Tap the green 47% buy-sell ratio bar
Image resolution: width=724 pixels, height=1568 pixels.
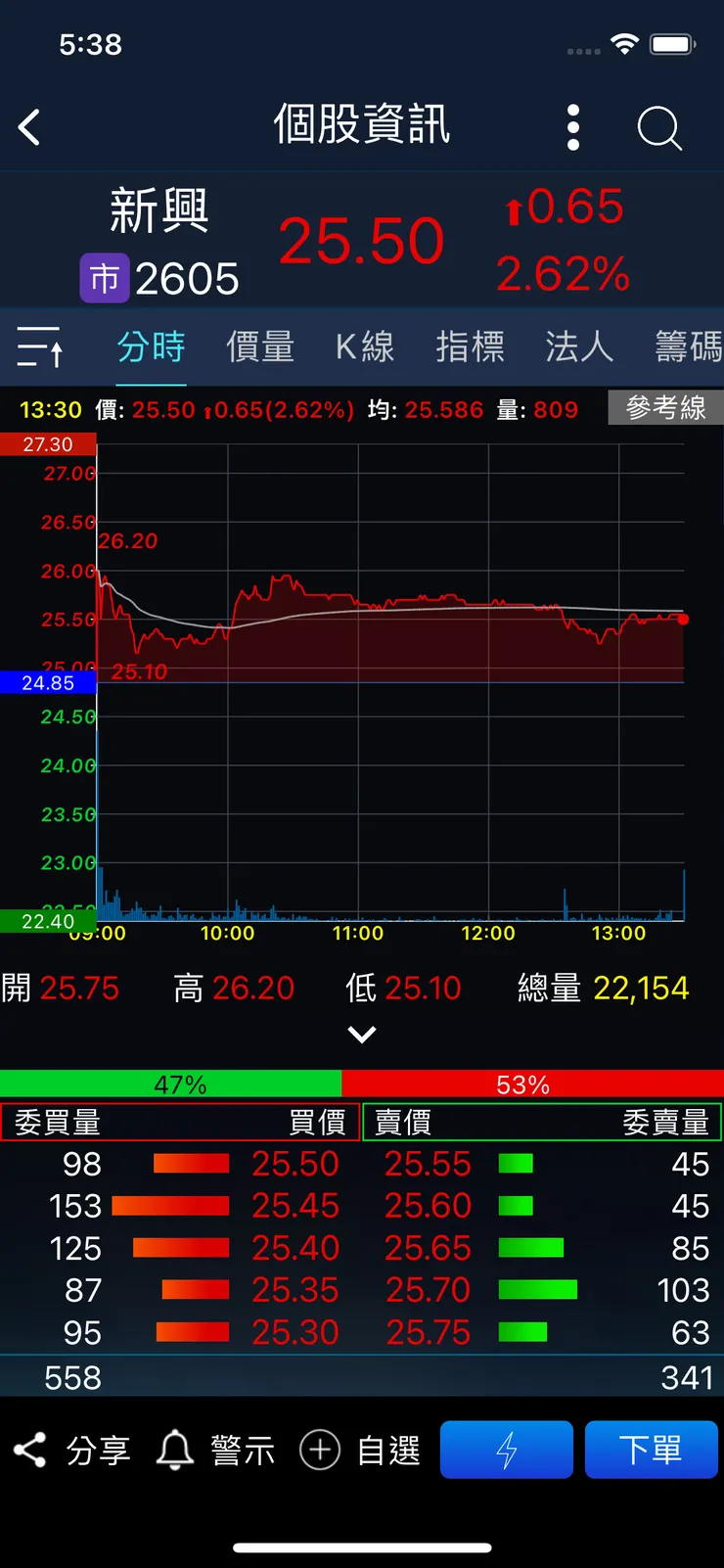[x=171, y=1084]
